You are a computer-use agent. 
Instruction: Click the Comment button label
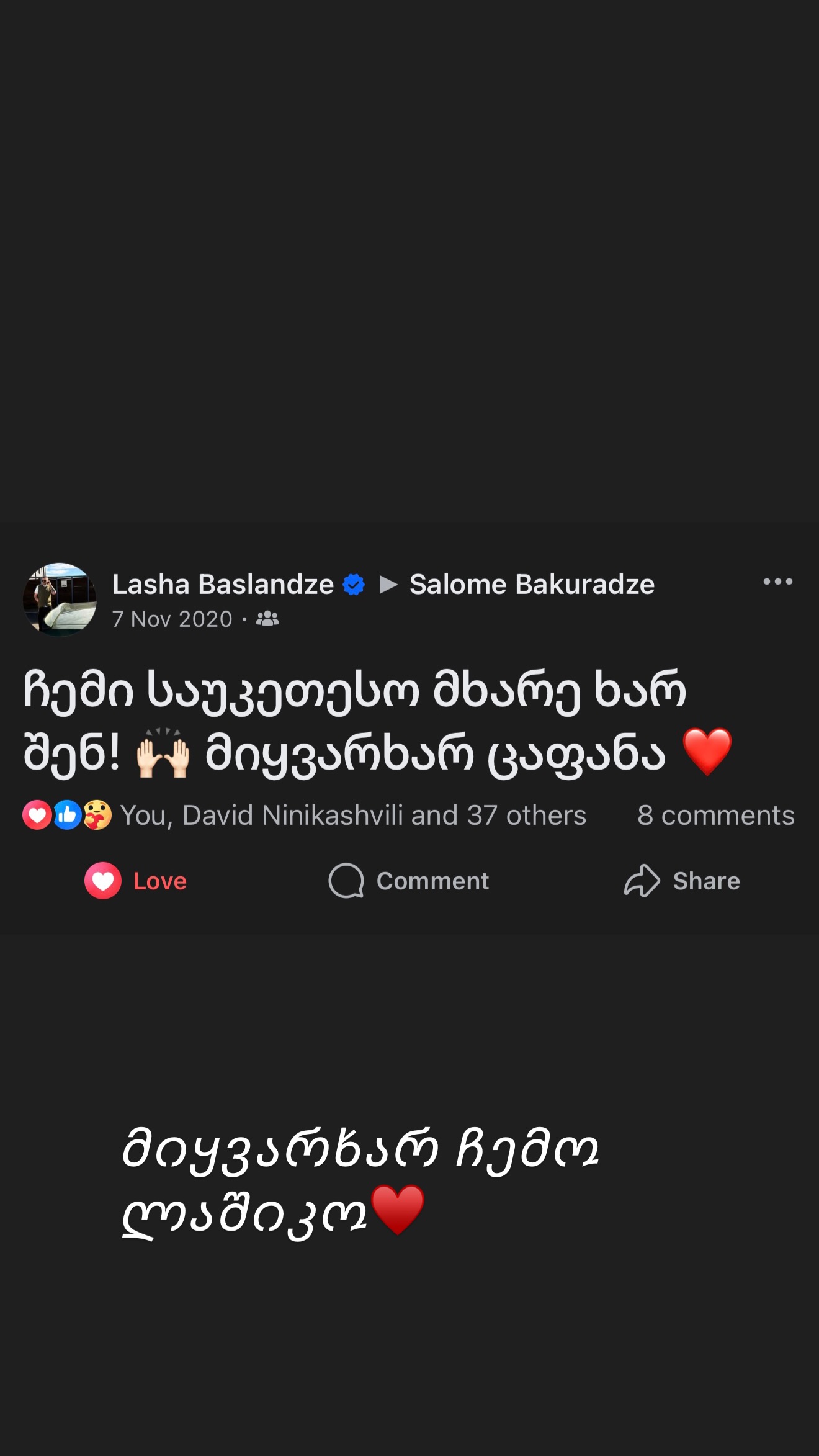coord(432,880)
